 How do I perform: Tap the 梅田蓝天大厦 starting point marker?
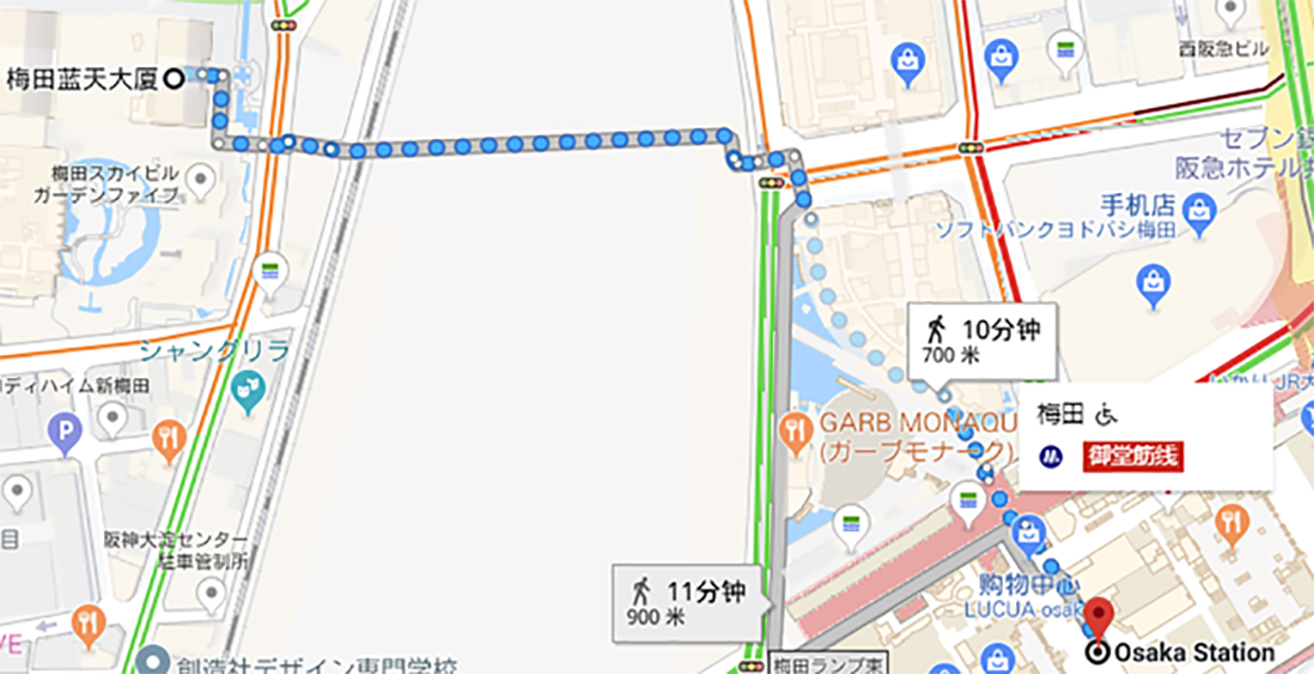pos(174,78)
